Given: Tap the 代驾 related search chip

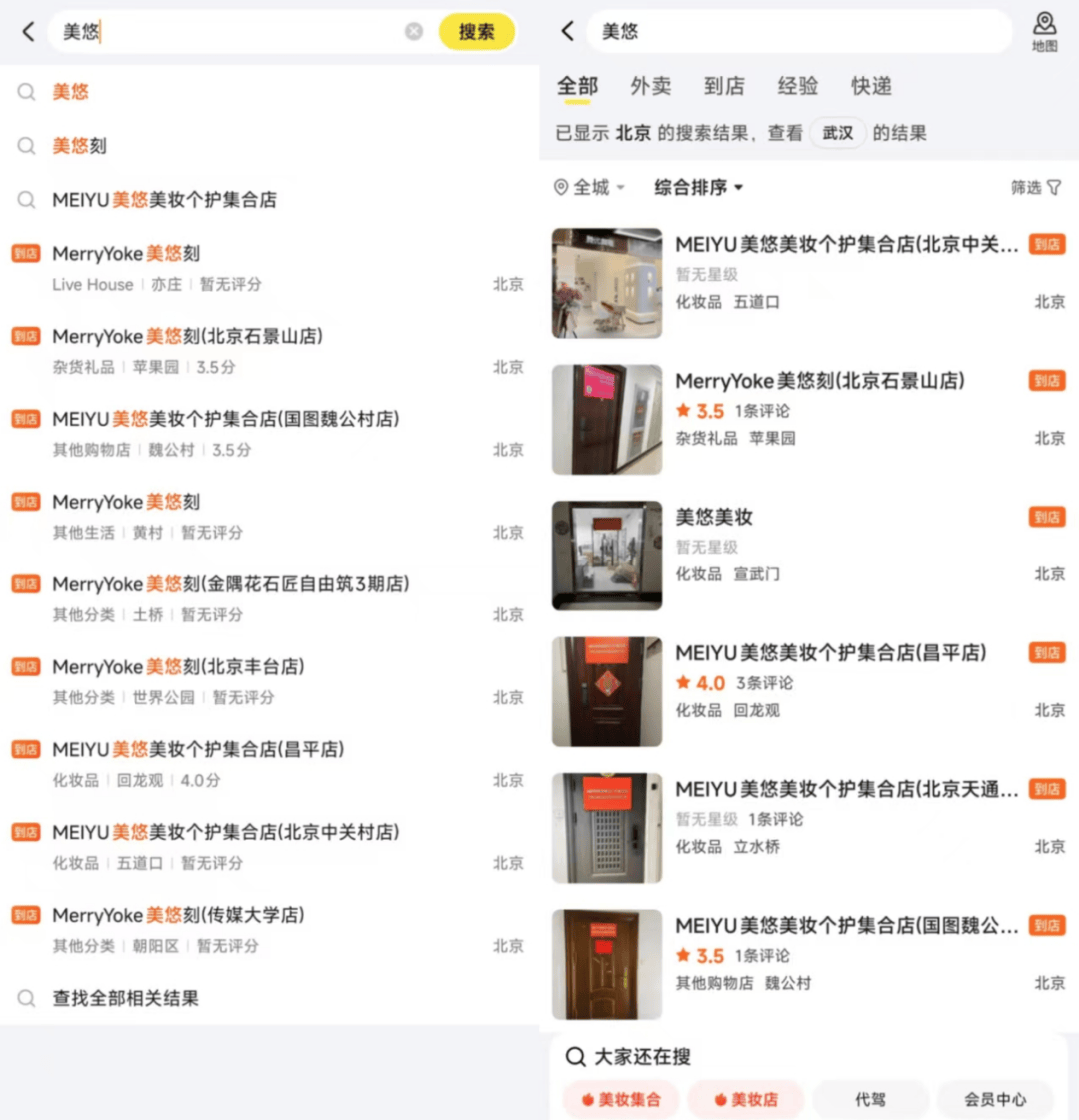Looking at the screenshot, I should click(x=870, y=1099).
